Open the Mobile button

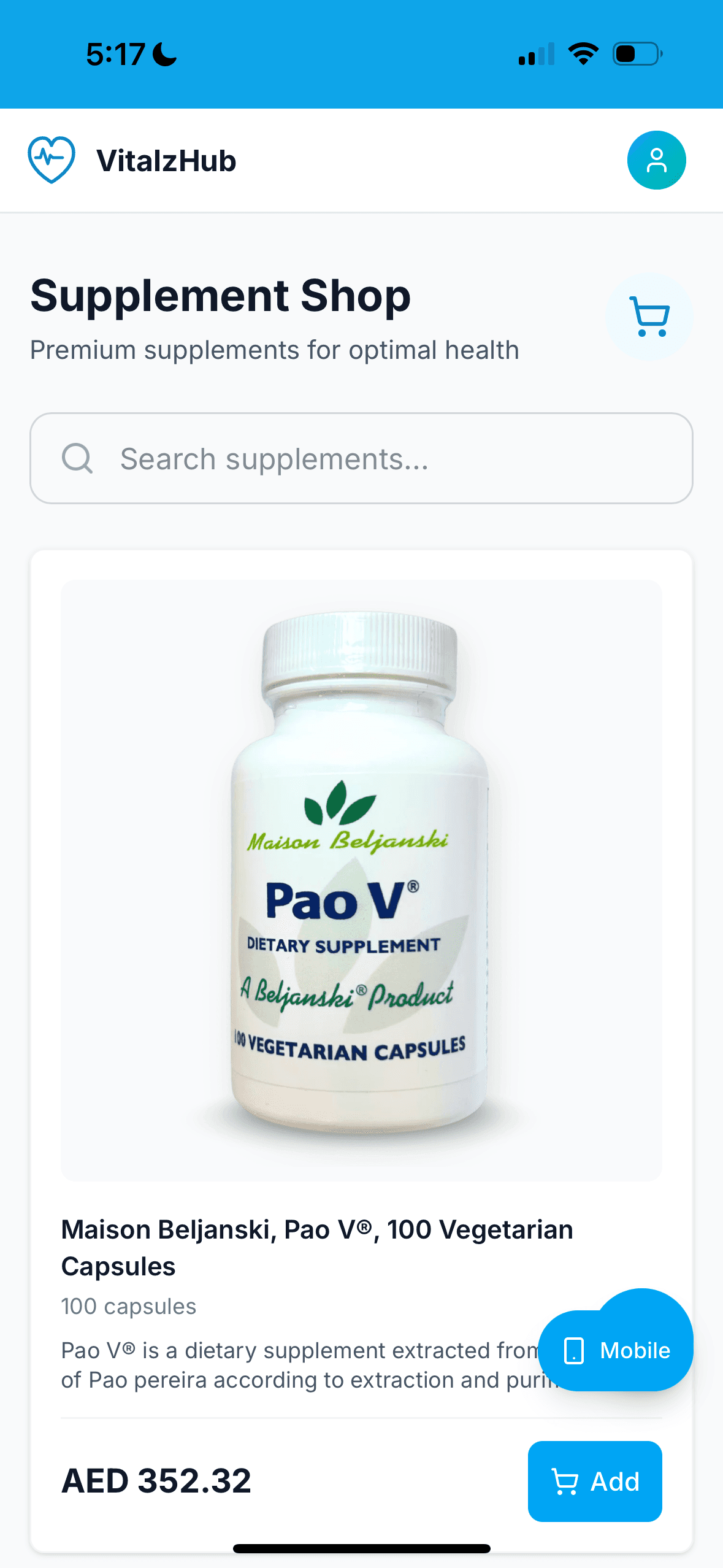[x=615, y=1350]
